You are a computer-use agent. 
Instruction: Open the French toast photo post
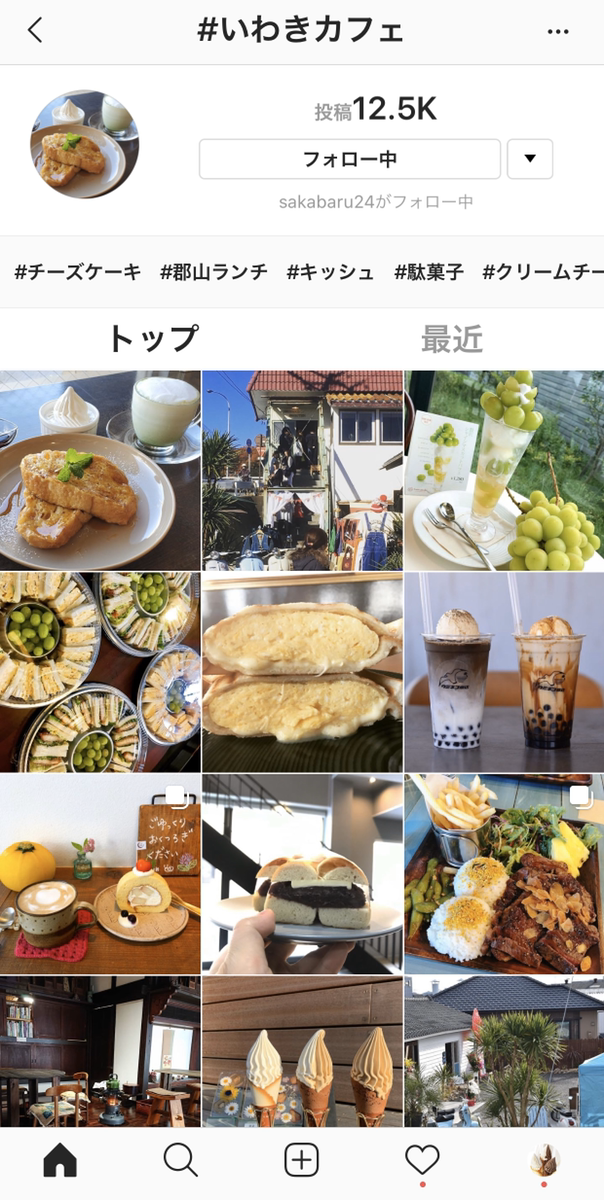(x=100, y=470)
